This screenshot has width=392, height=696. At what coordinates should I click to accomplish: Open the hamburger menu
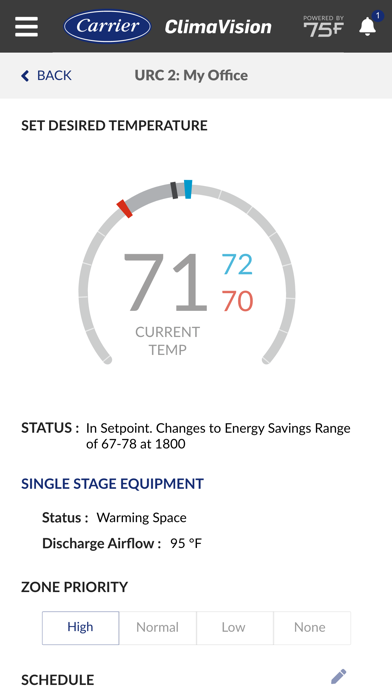(26, 27)
